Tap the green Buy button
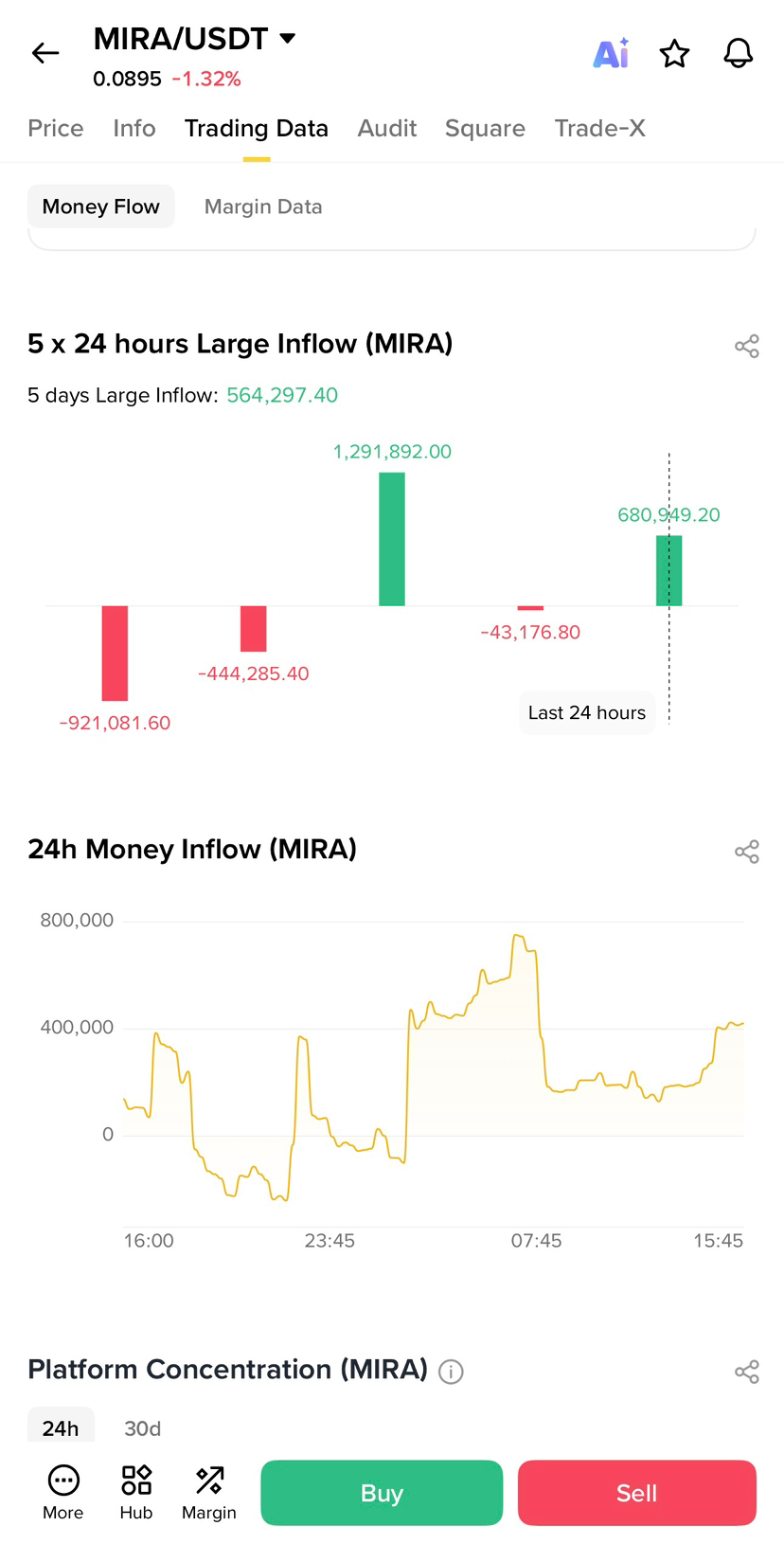 [382, 1493]
